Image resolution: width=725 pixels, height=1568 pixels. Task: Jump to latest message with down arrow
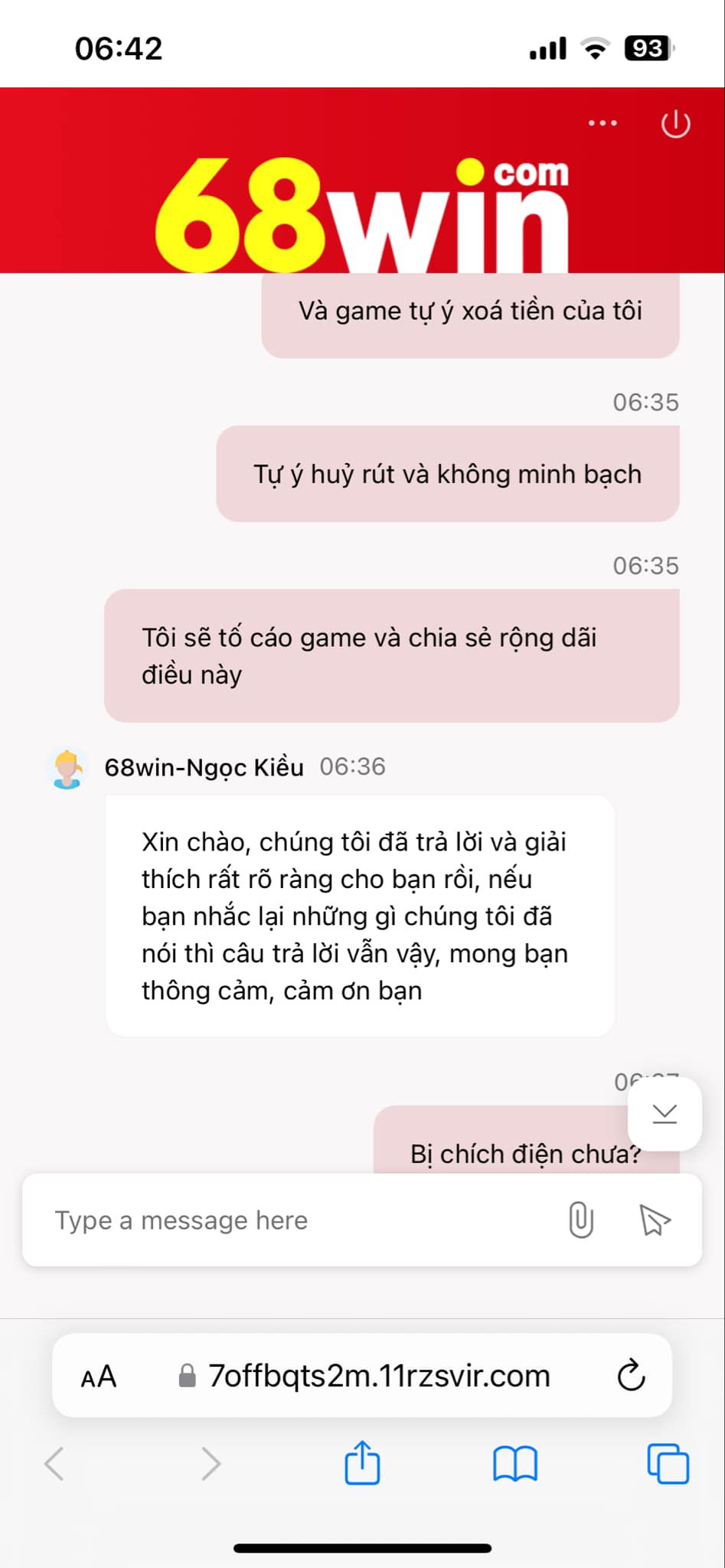(665, 1114)
